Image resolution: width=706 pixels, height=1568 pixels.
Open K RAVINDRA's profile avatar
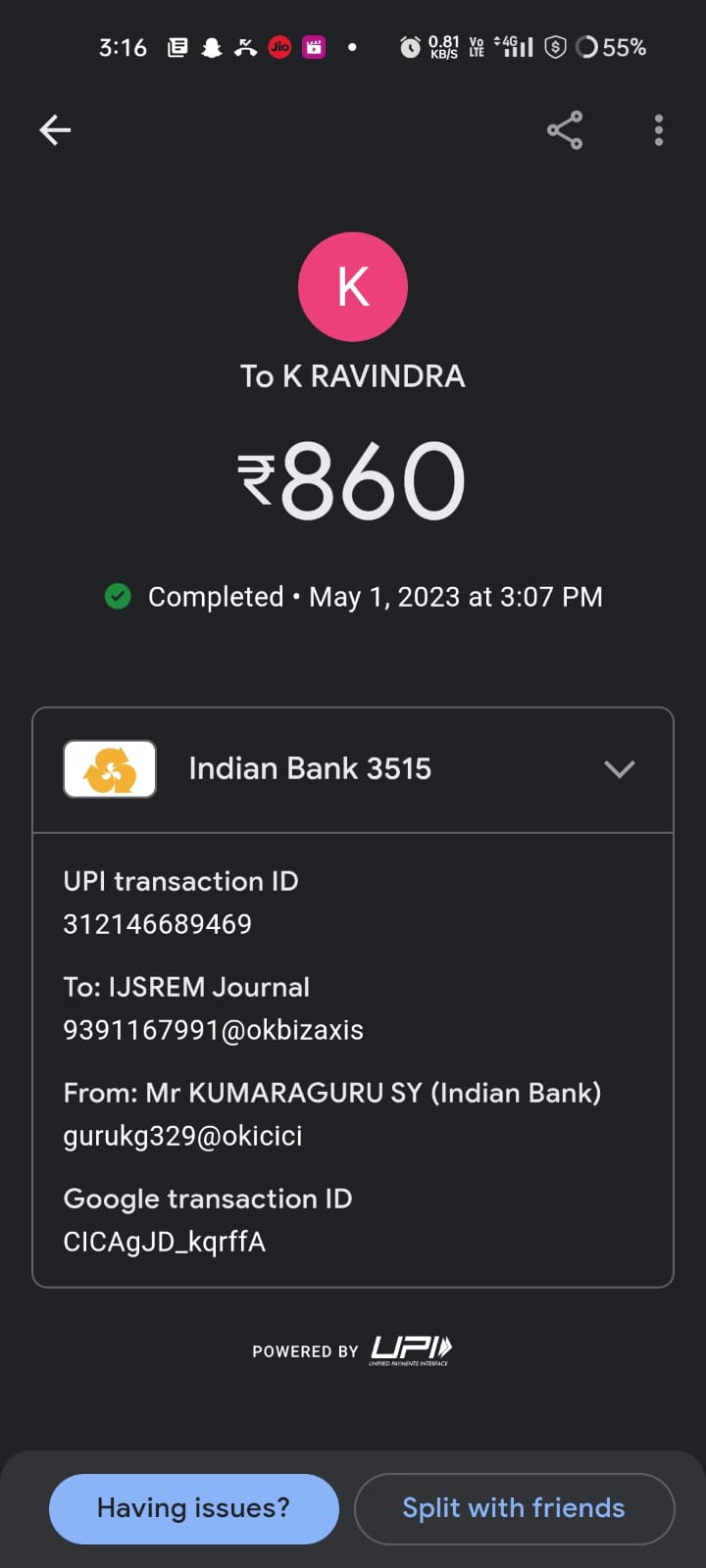(x=353, y=287)
